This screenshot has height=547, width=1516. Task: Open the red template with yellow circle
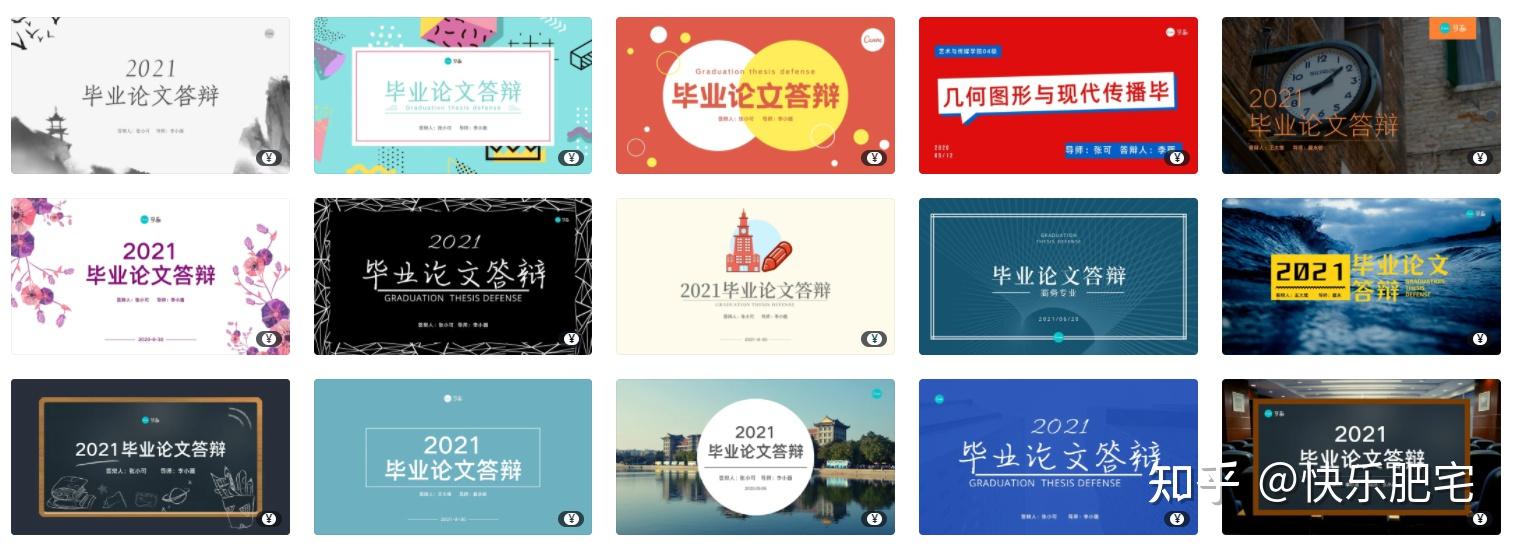755,95
